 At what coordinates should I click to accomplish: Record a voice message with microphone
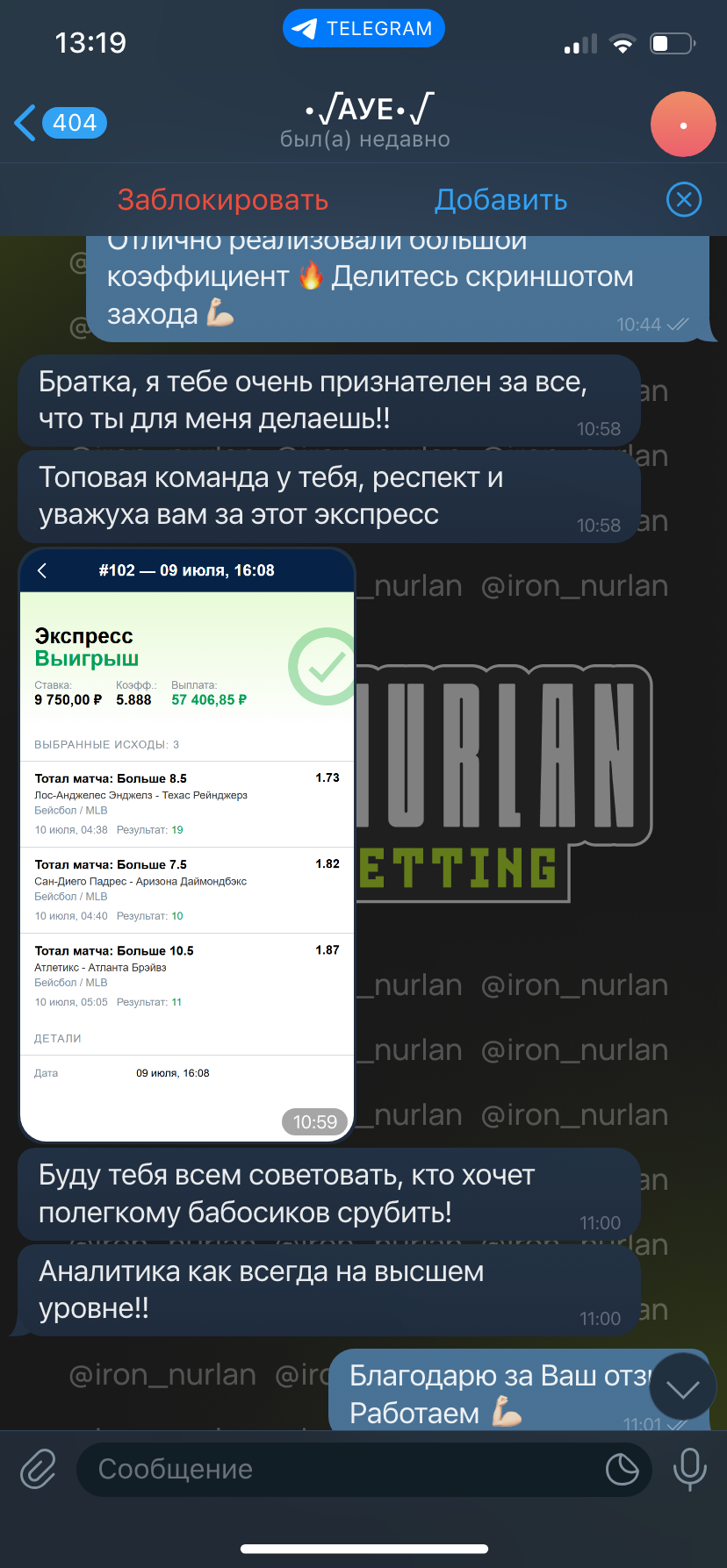pos(689,1469)
